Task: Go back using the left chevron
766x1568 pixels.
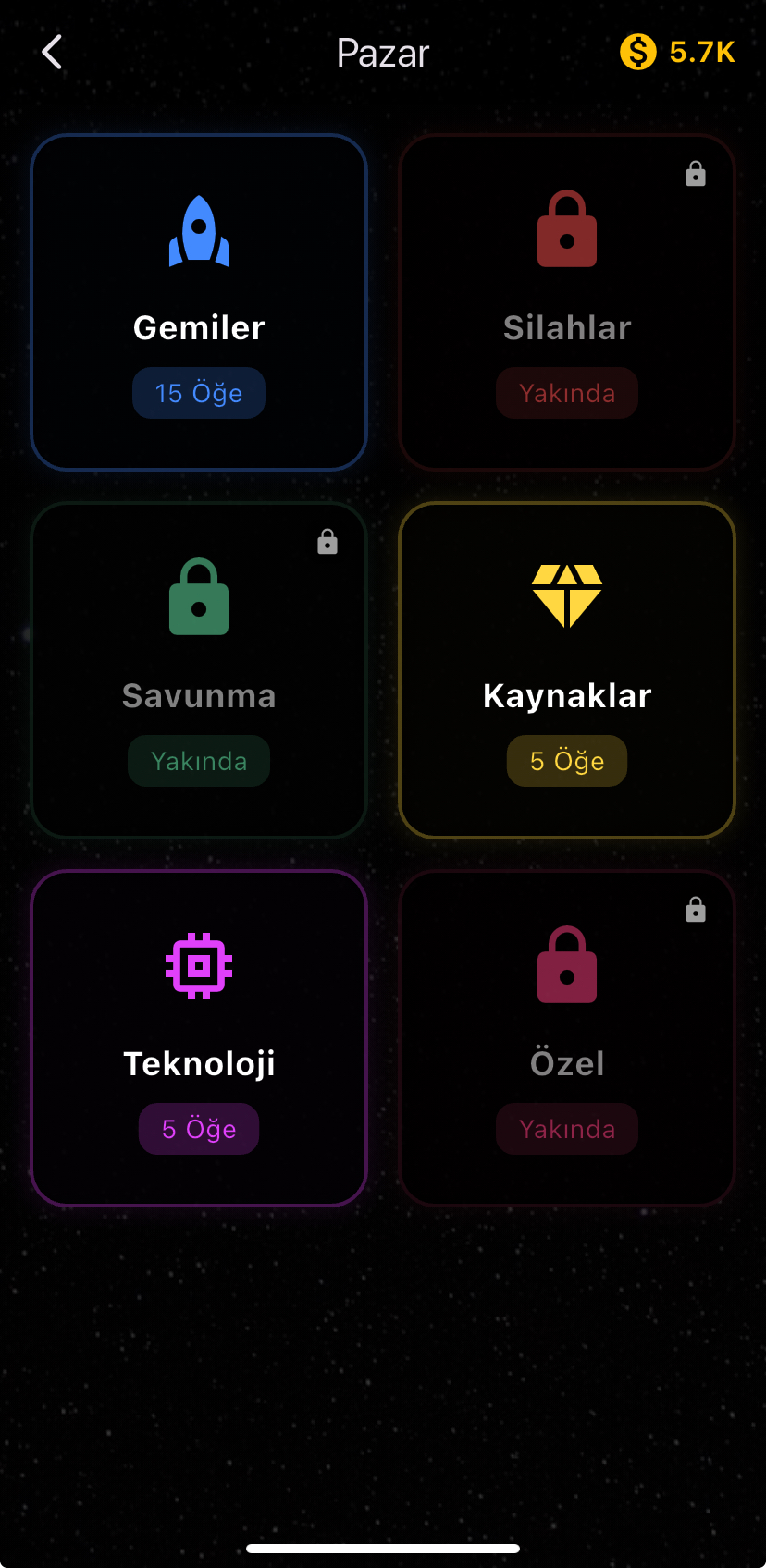Action: click(52, 54)
